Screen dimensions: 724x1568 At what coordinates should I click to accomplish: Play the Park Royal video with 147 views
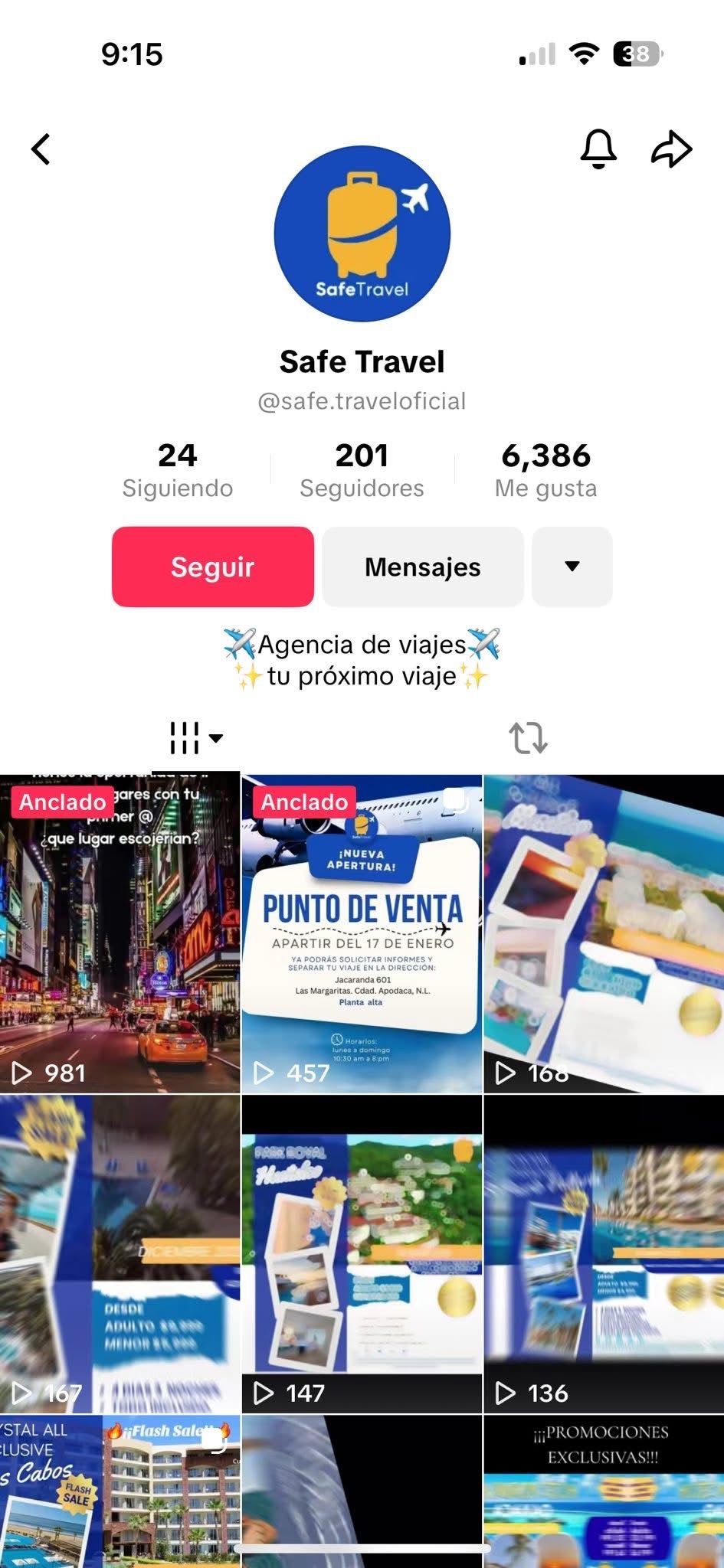(362, 1254)
